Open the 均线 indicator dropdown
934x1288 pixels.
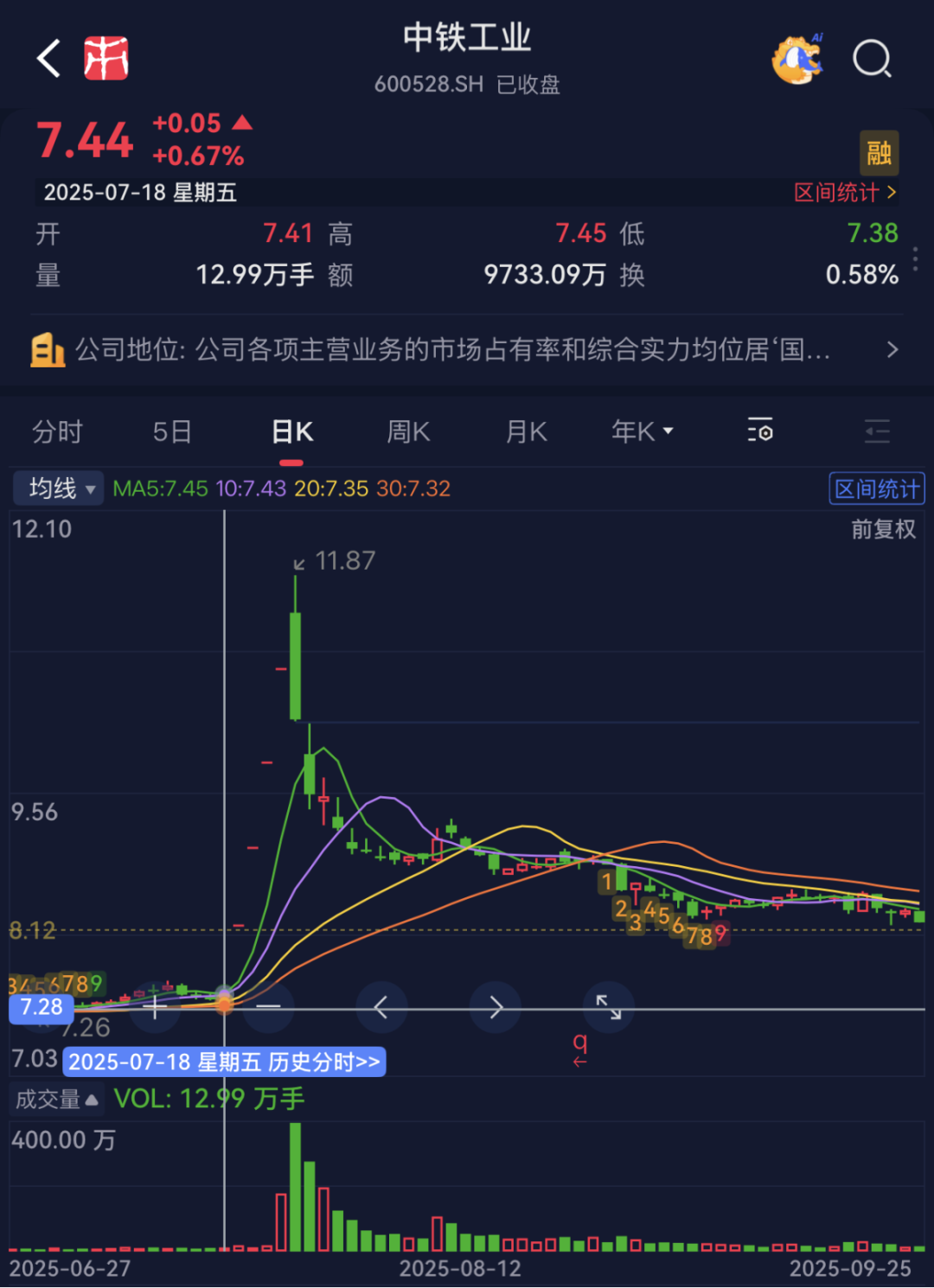click(60, 488)
